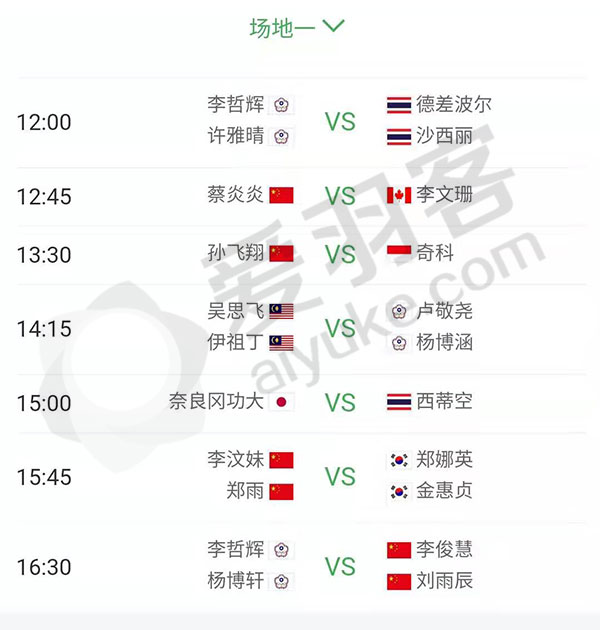The width and height of the screenshot is (600, 630).
Task: View the 13:30 match 孙飞翔 vs 奇科
Action: pos(340,254)
